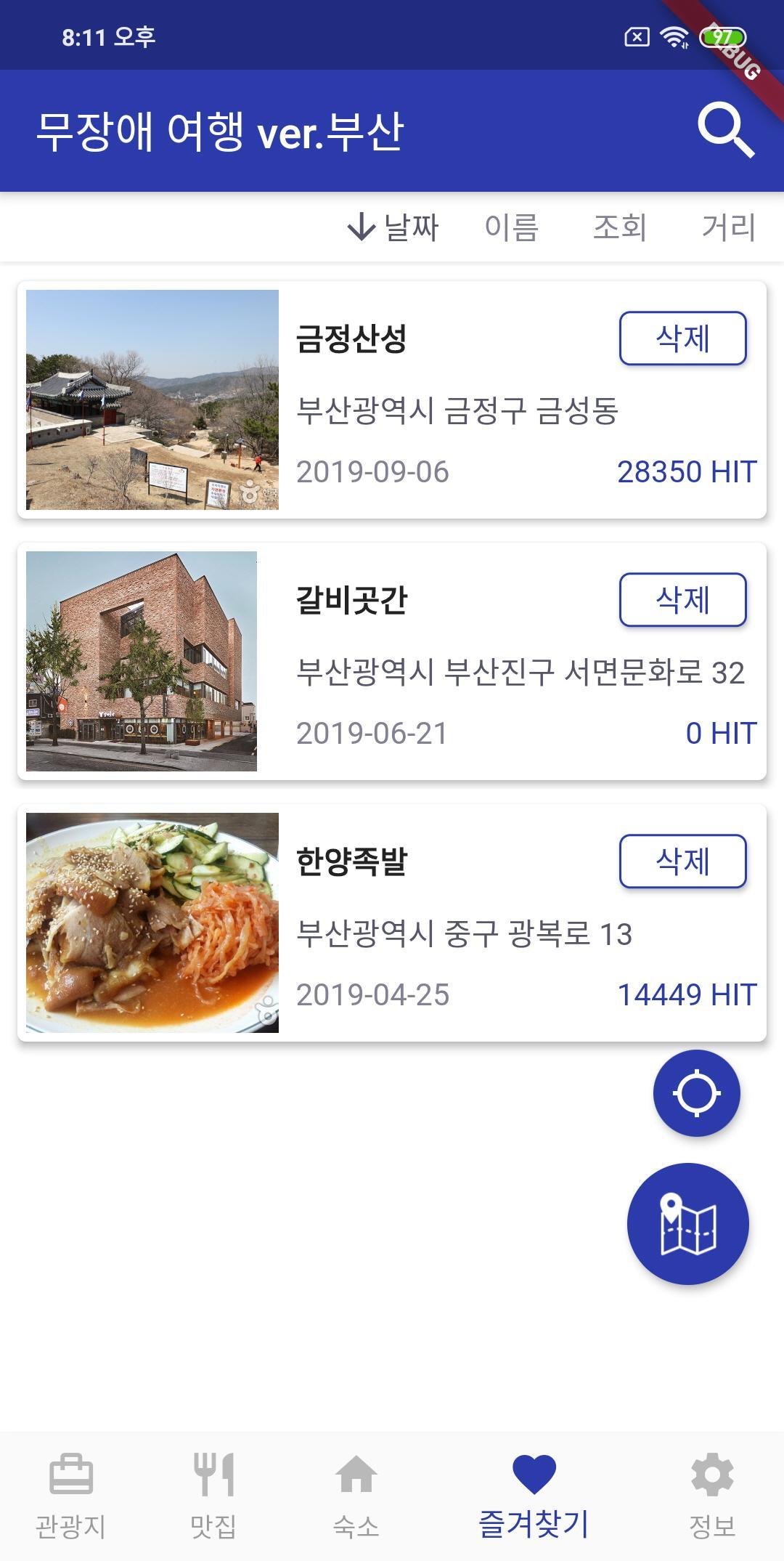Switch to the 숙소 tab

click(x=356, y=1496)
